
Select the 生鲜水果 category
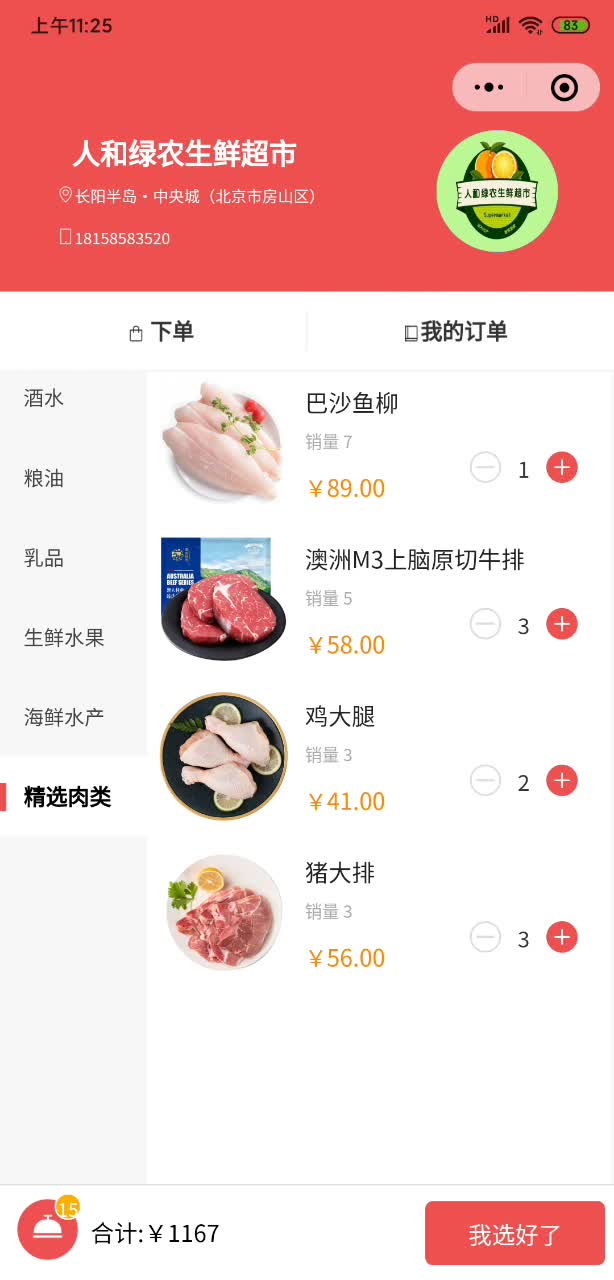pyautogui.click(x=64, y=637)
